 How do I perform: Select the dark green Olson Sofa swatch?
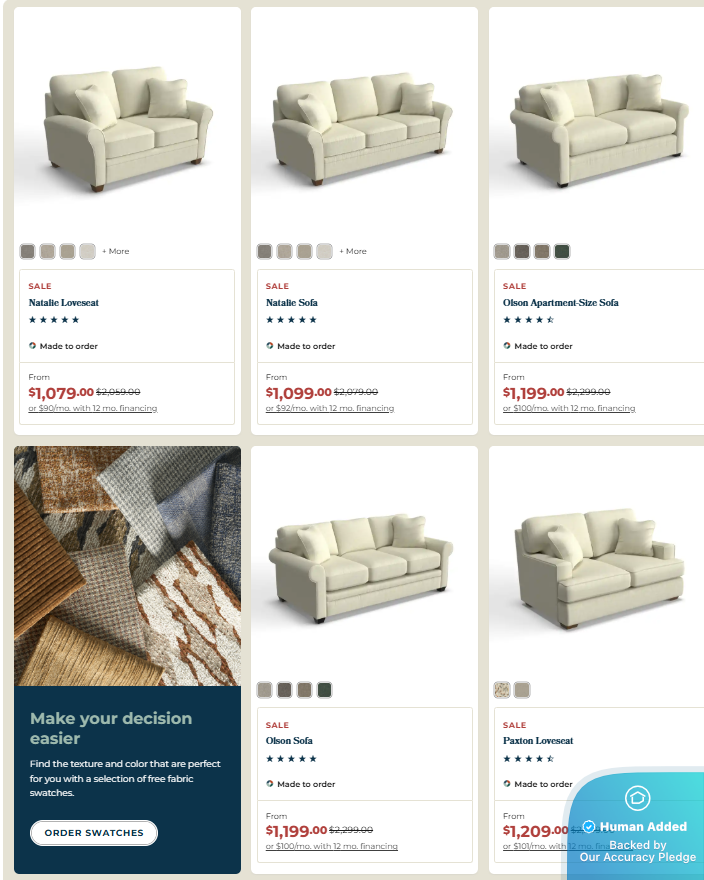click(324, 690)
